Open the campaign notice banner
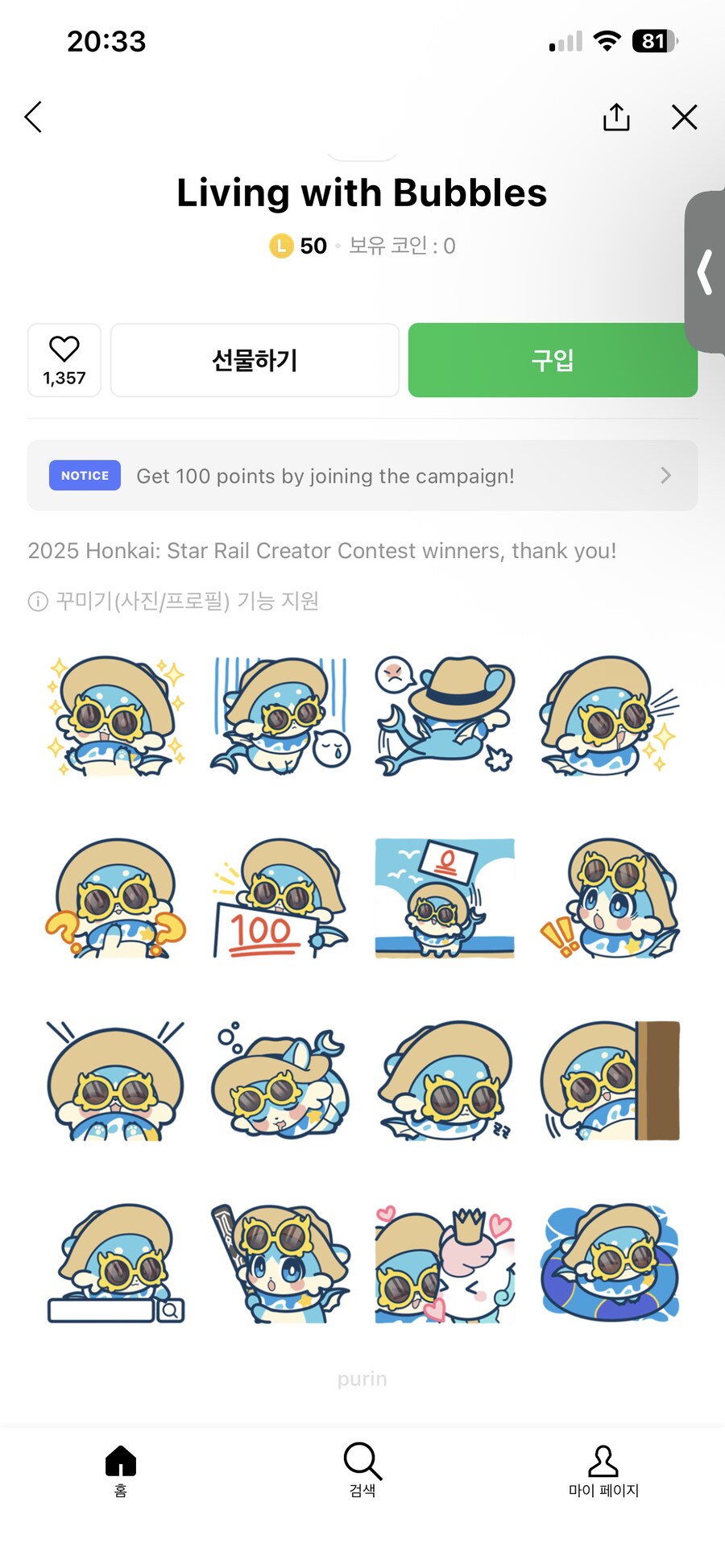This screenshot has width=725, height=1568. click(x=362, y=475)
